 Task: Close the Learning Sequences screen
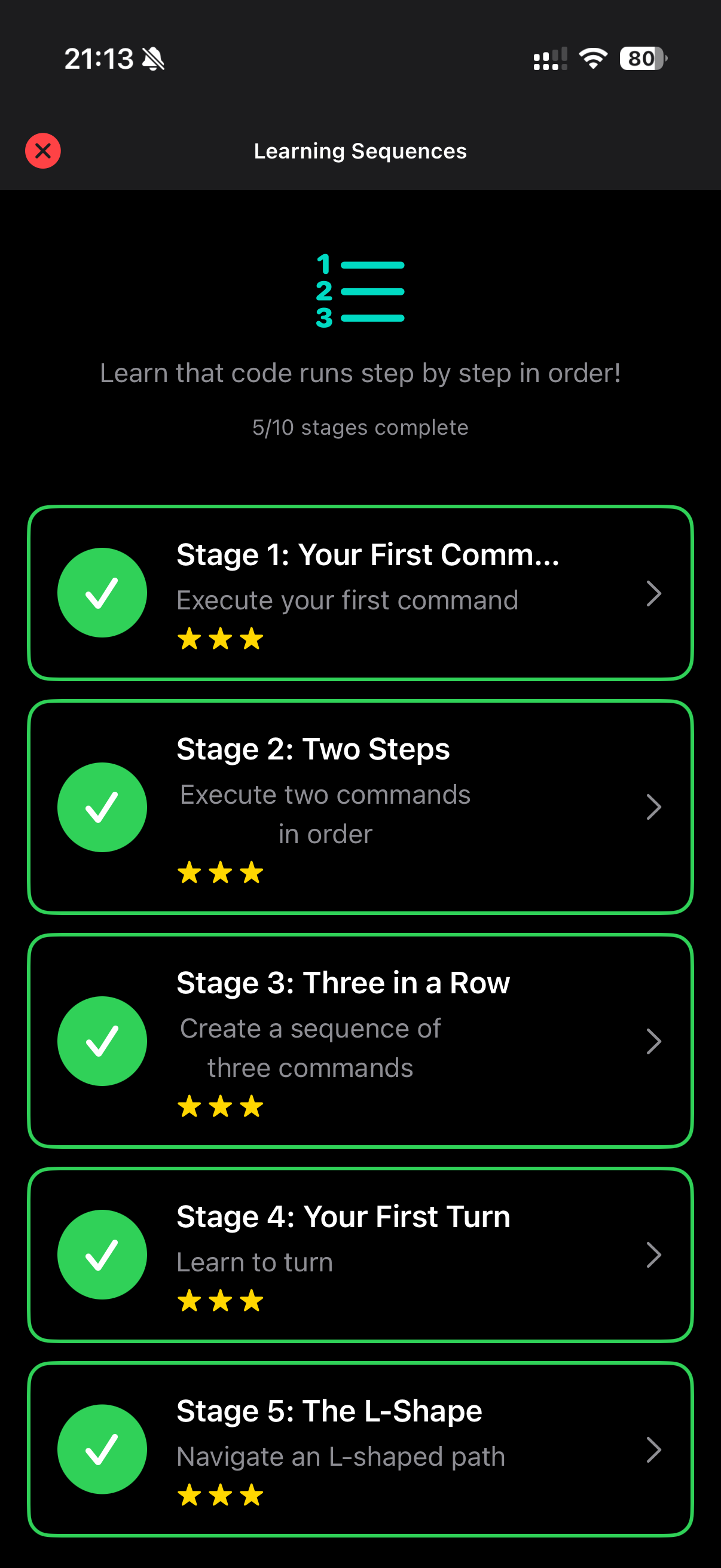tap(42, 150)
